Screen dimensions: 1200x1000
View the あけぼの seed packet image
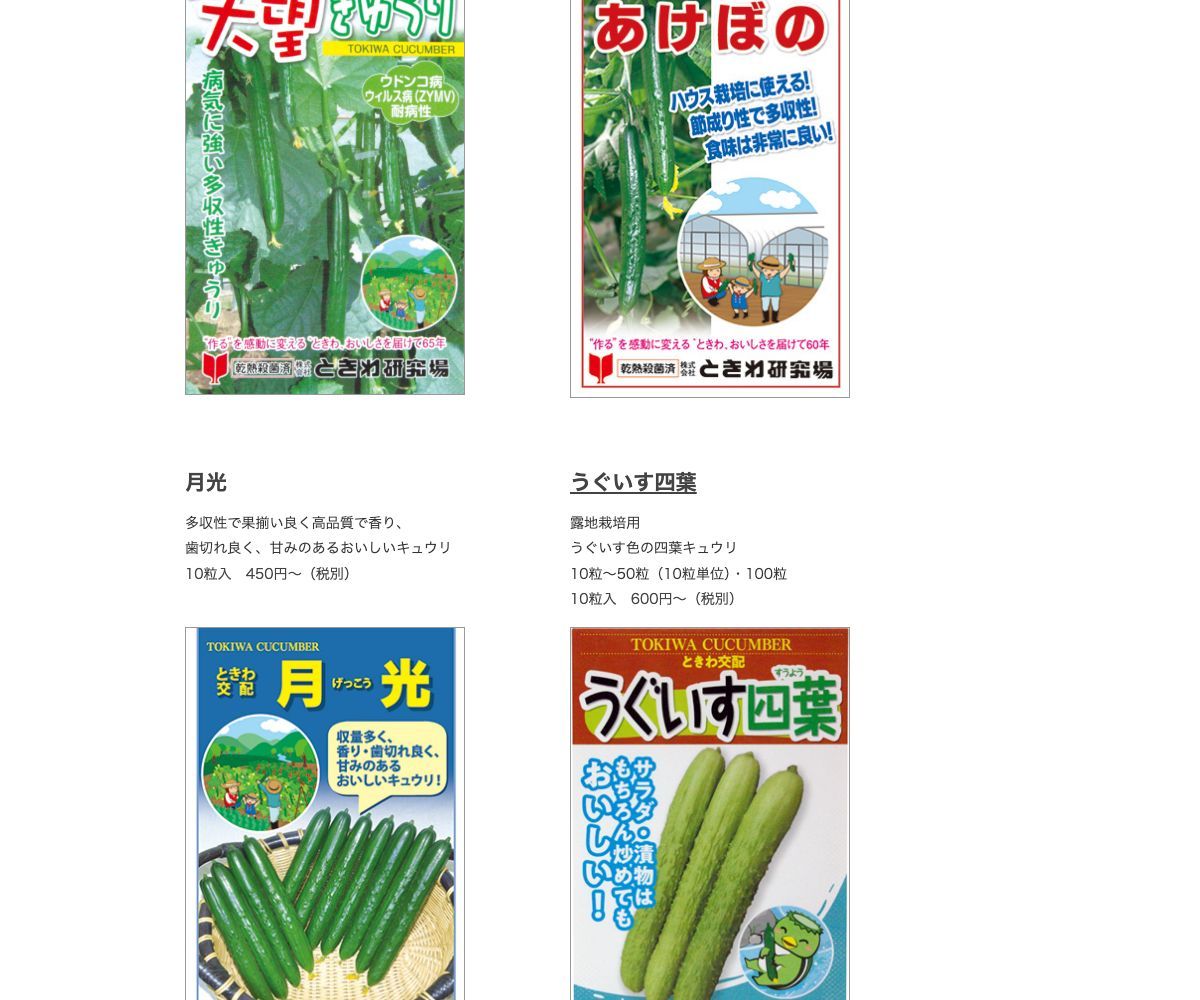click(x=710, y=198)
